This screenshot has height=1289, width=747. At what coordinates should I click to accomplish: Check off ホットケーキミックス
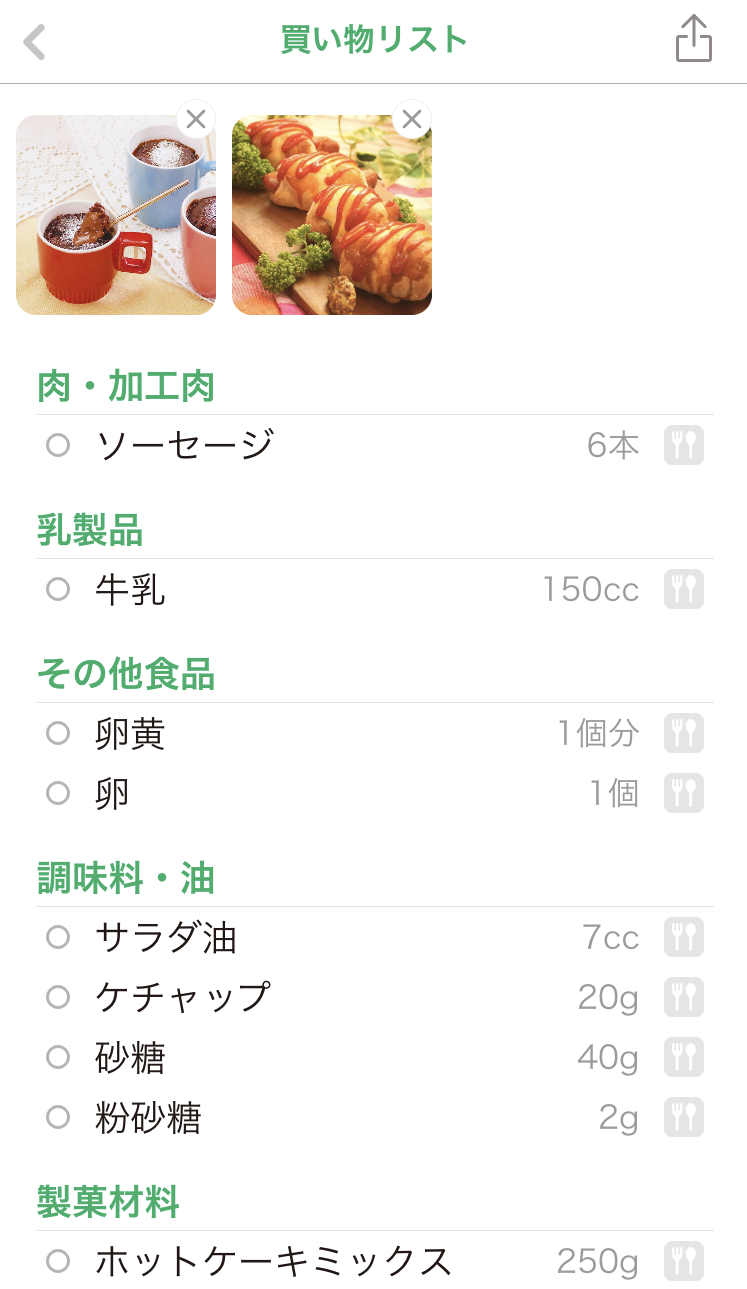tap(58, 1261)
